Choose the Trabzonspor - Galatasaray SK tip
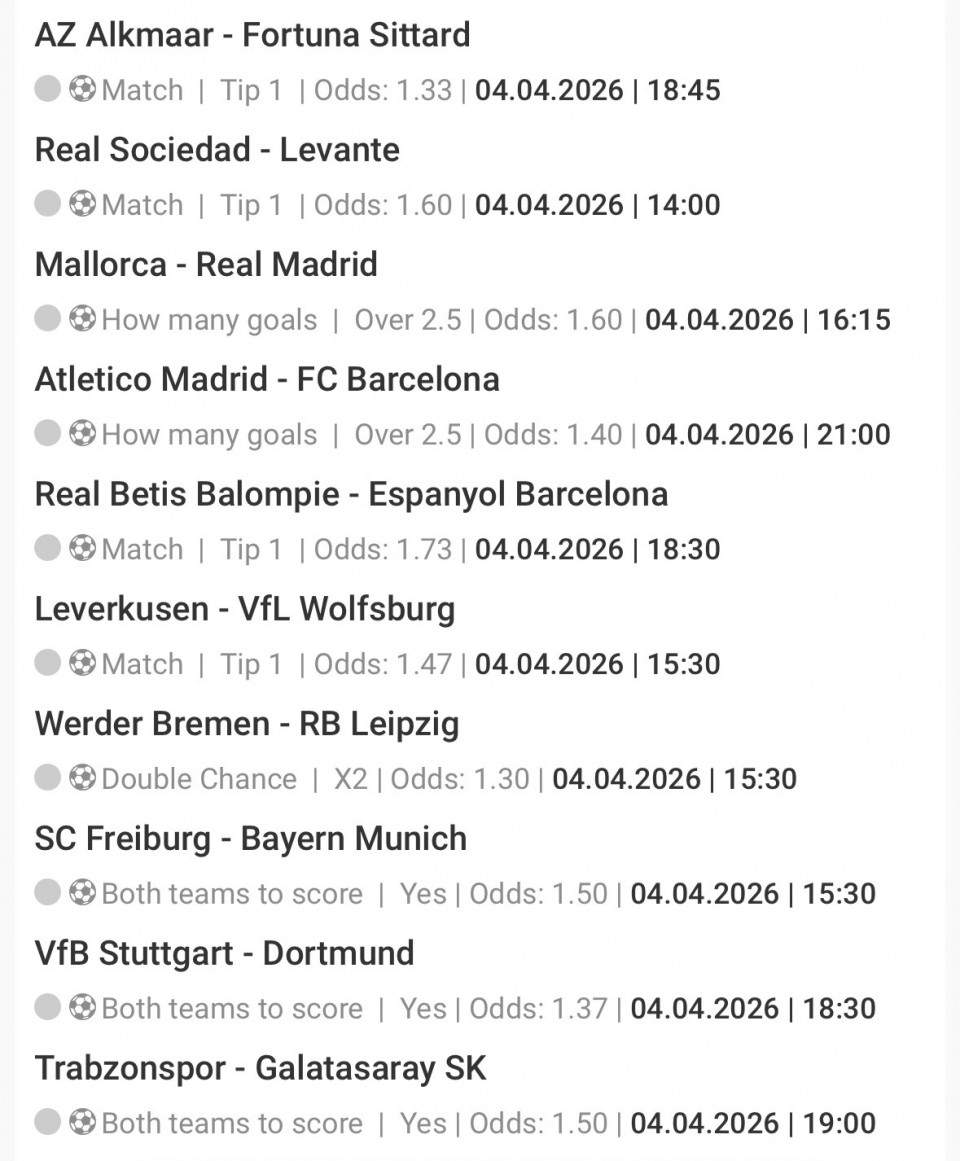Image resolution: width=960 pixels, height=1161 pixels. pyautogui.click(x=260, y=1069)
